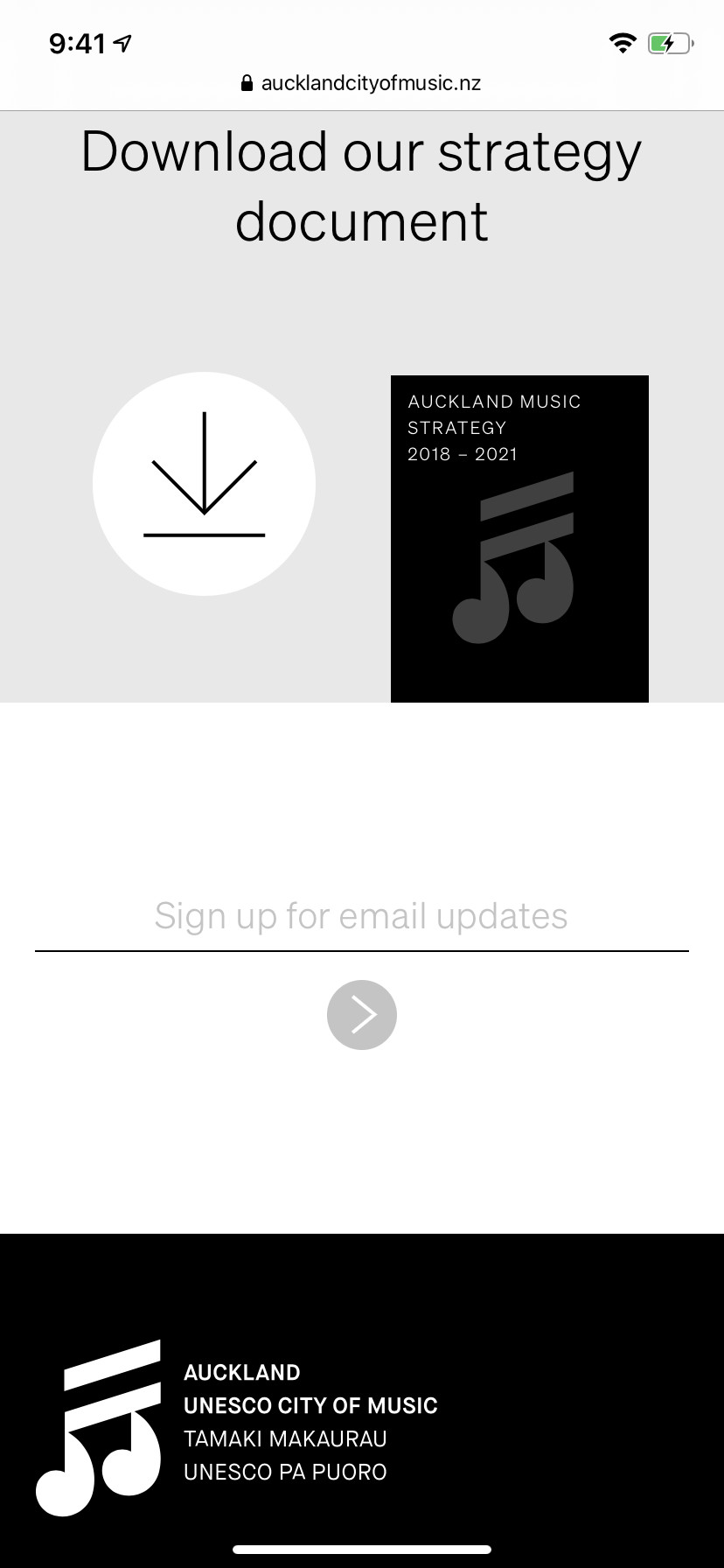Submit email with the arrow button
This screenshot has width=724, height=1568.
tap(361, 1014)
